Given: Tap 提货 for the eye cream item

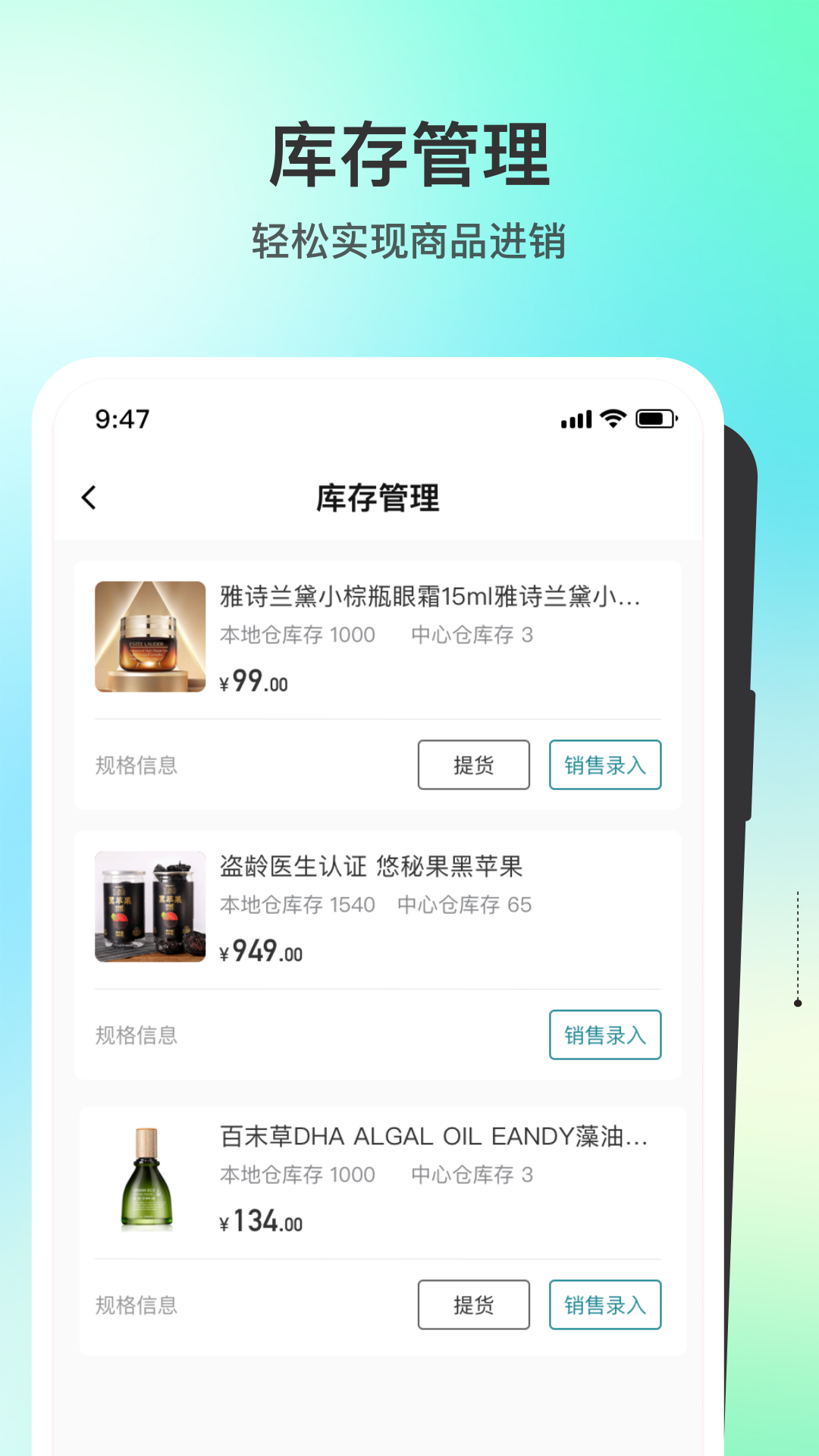Looking at the screenshot, I should pyautogui.click(x=473, y=765).
